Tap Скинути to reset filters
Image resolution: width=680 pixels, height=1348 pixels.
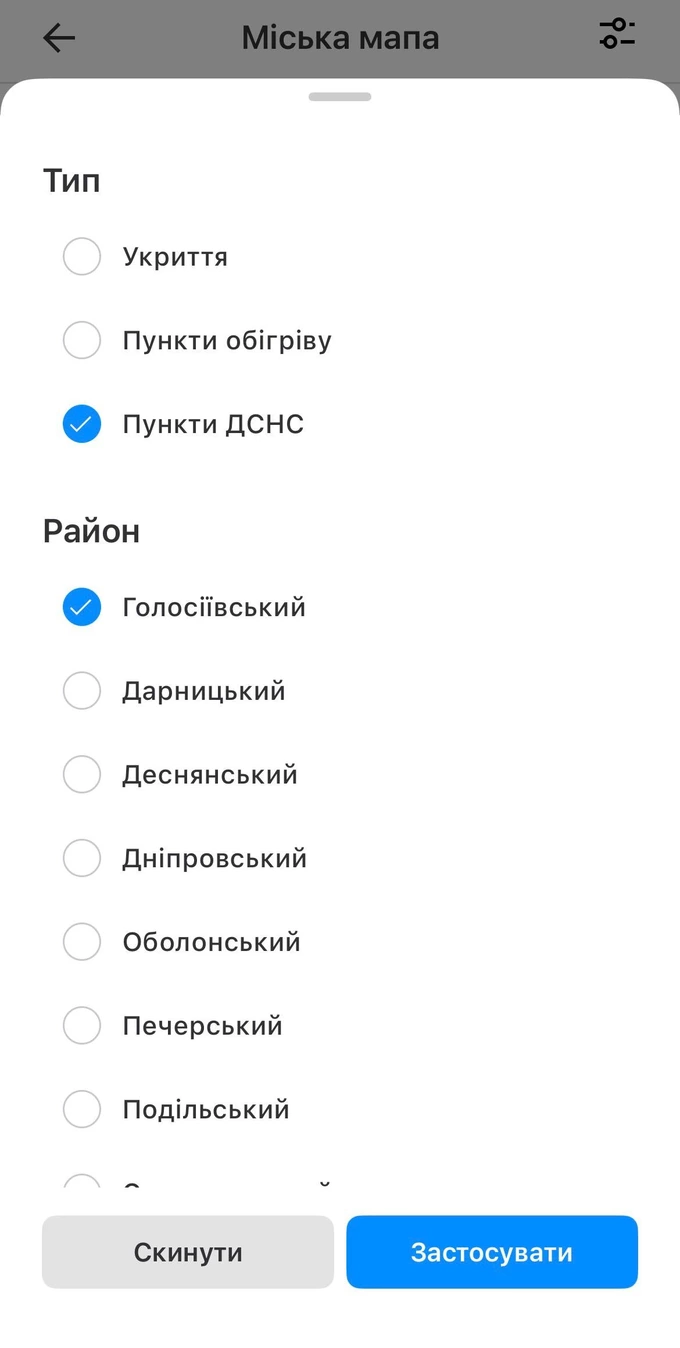(x=188, y=1252)
